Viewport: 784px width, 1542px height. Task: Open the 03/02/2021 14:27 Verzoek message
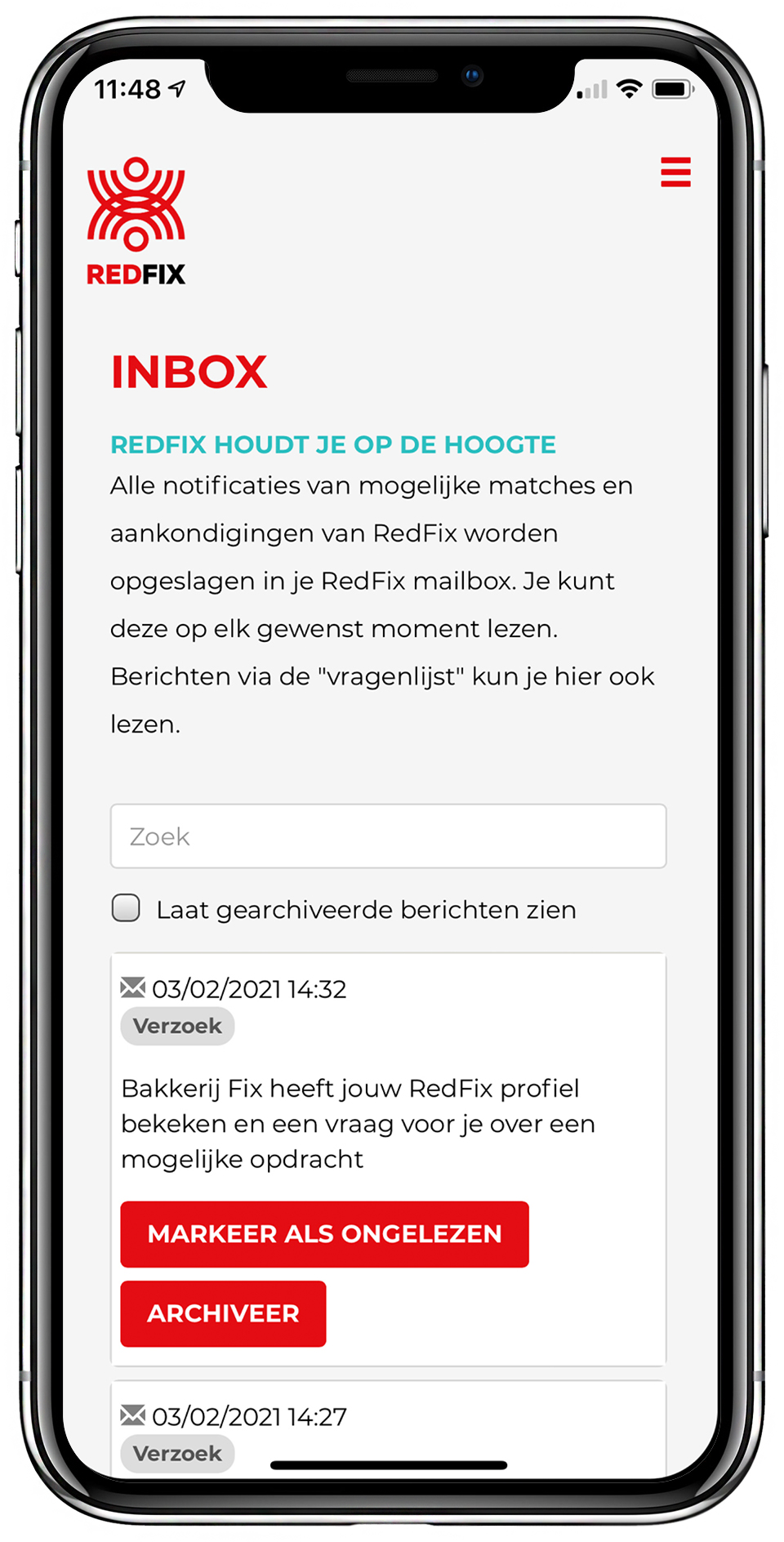249,1417
